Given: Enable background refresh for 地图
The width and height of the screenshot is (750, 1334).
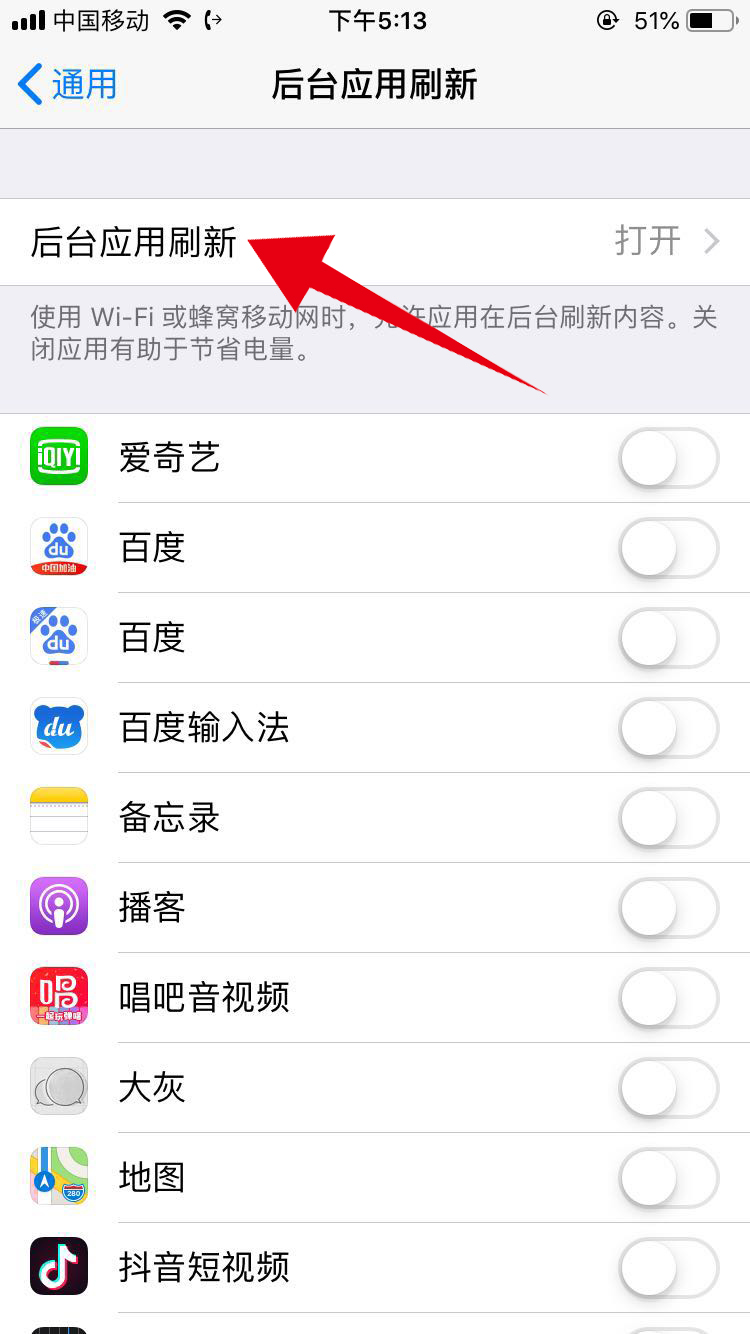Looking at the screenshot, I should (668, 1178).
